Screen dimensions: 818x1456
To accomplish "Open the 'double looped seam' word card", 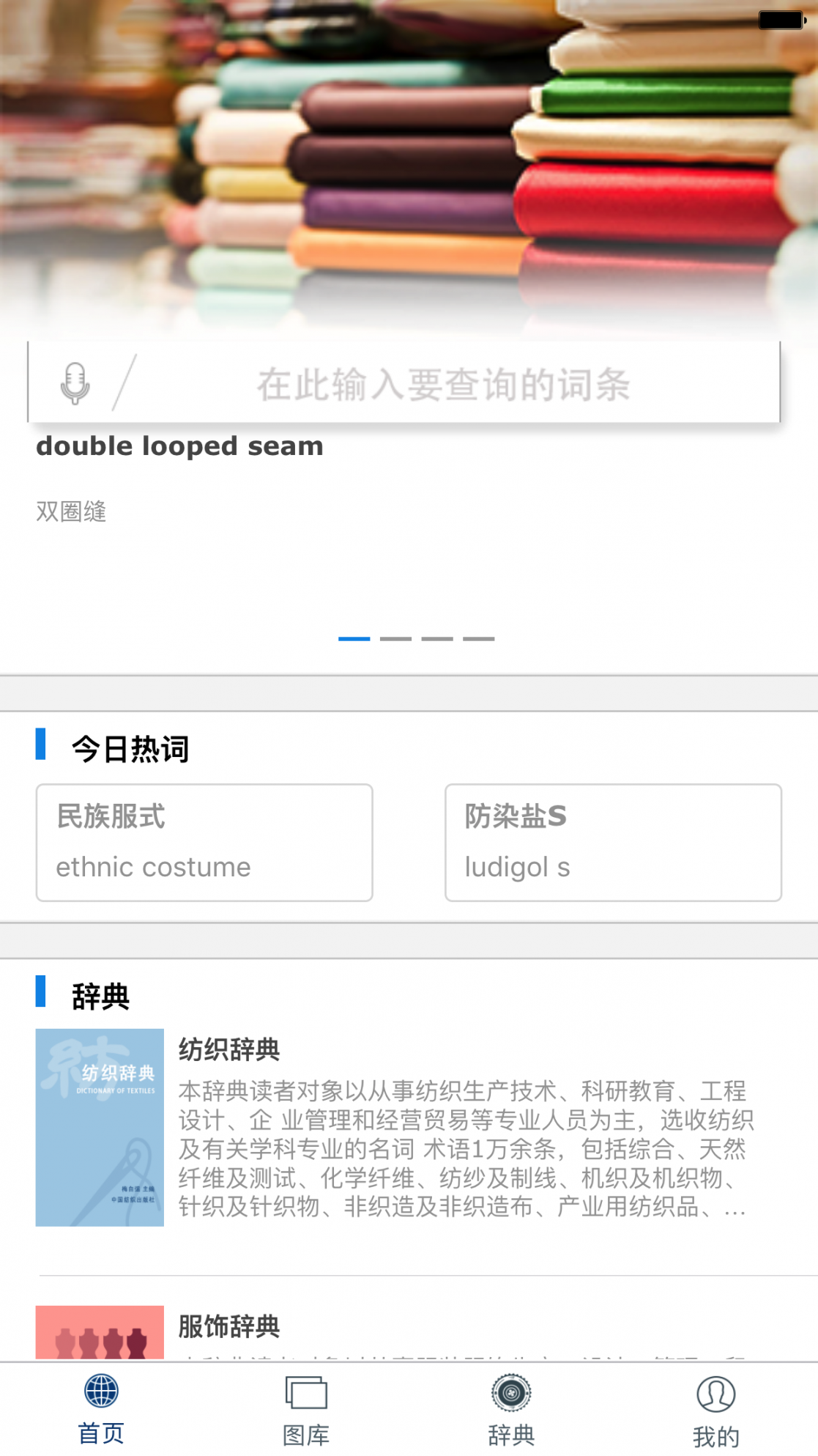I will point(179,476).
